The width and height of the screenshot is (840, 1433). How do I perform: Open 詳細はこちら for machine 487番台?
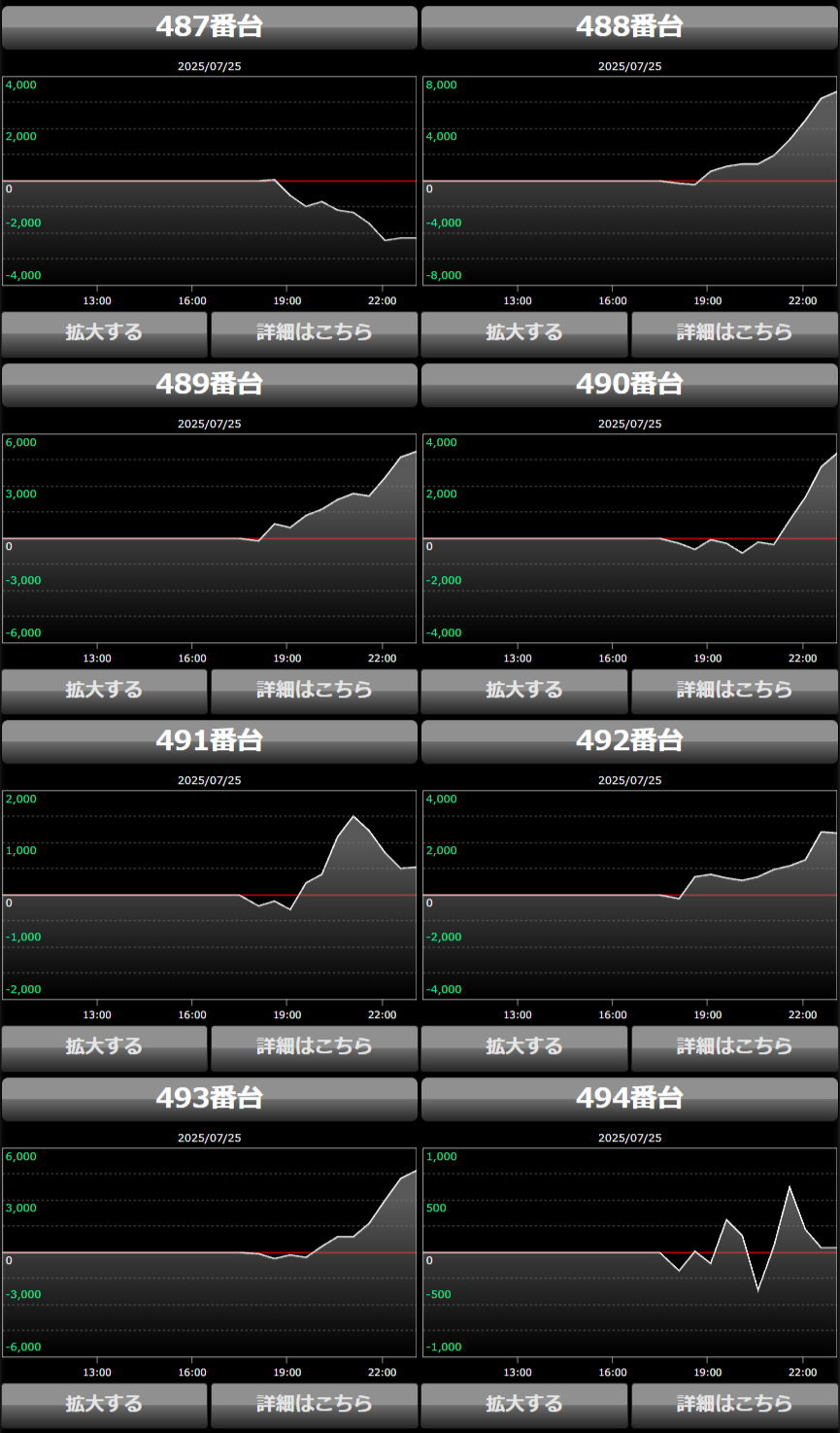(315, 334)
